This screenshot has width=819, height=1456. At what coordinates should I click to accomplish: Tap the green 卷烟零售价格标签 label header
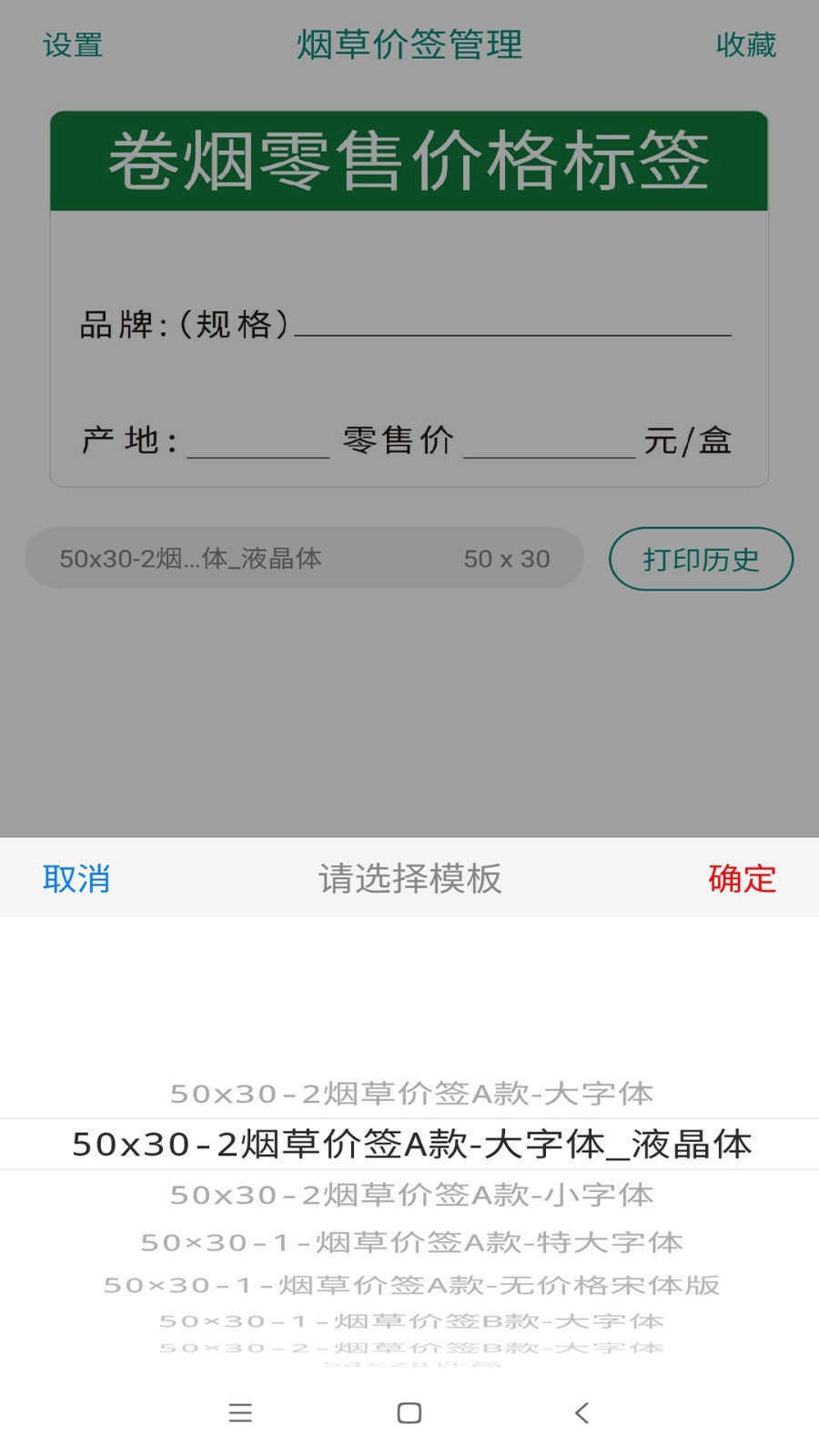409,160
